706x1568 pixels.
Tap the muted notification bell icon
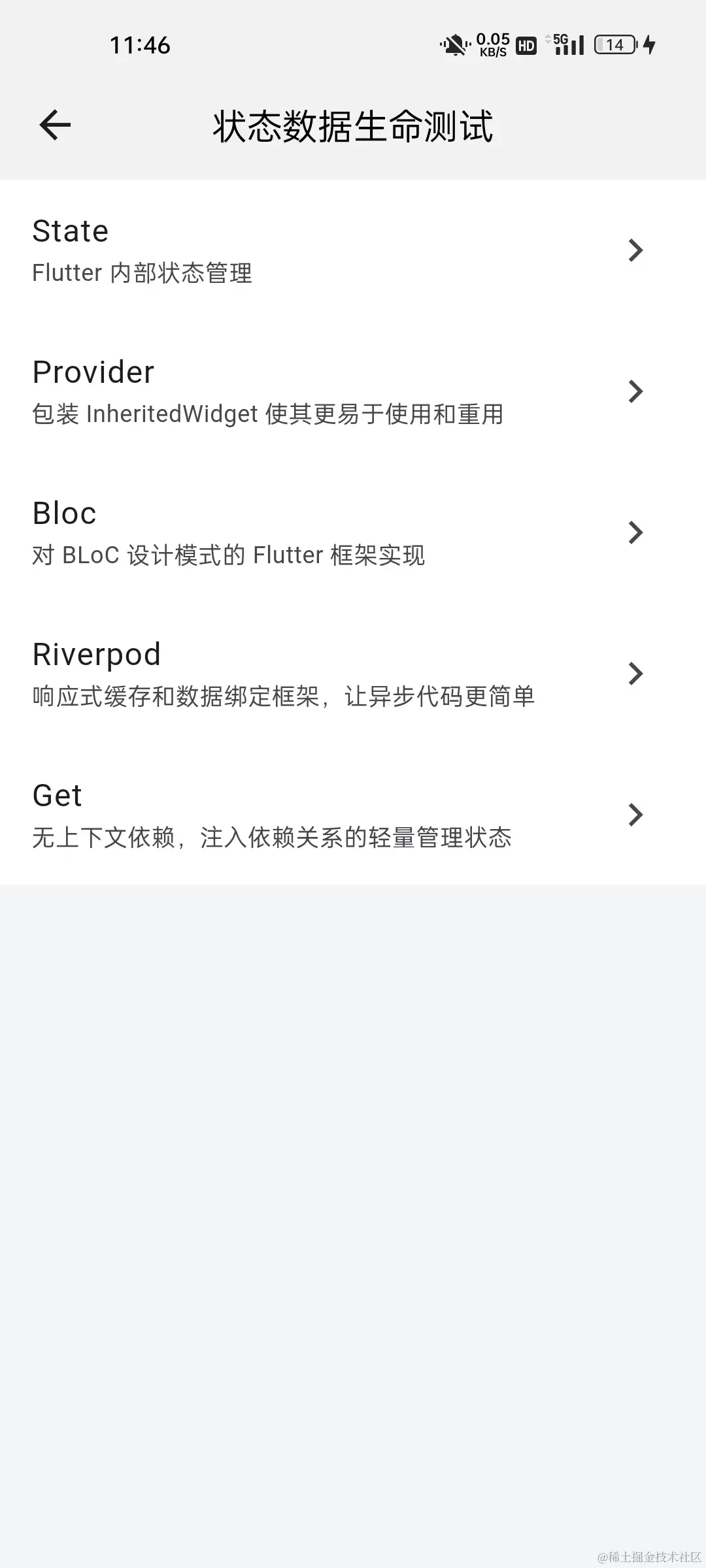click(454, 44)
